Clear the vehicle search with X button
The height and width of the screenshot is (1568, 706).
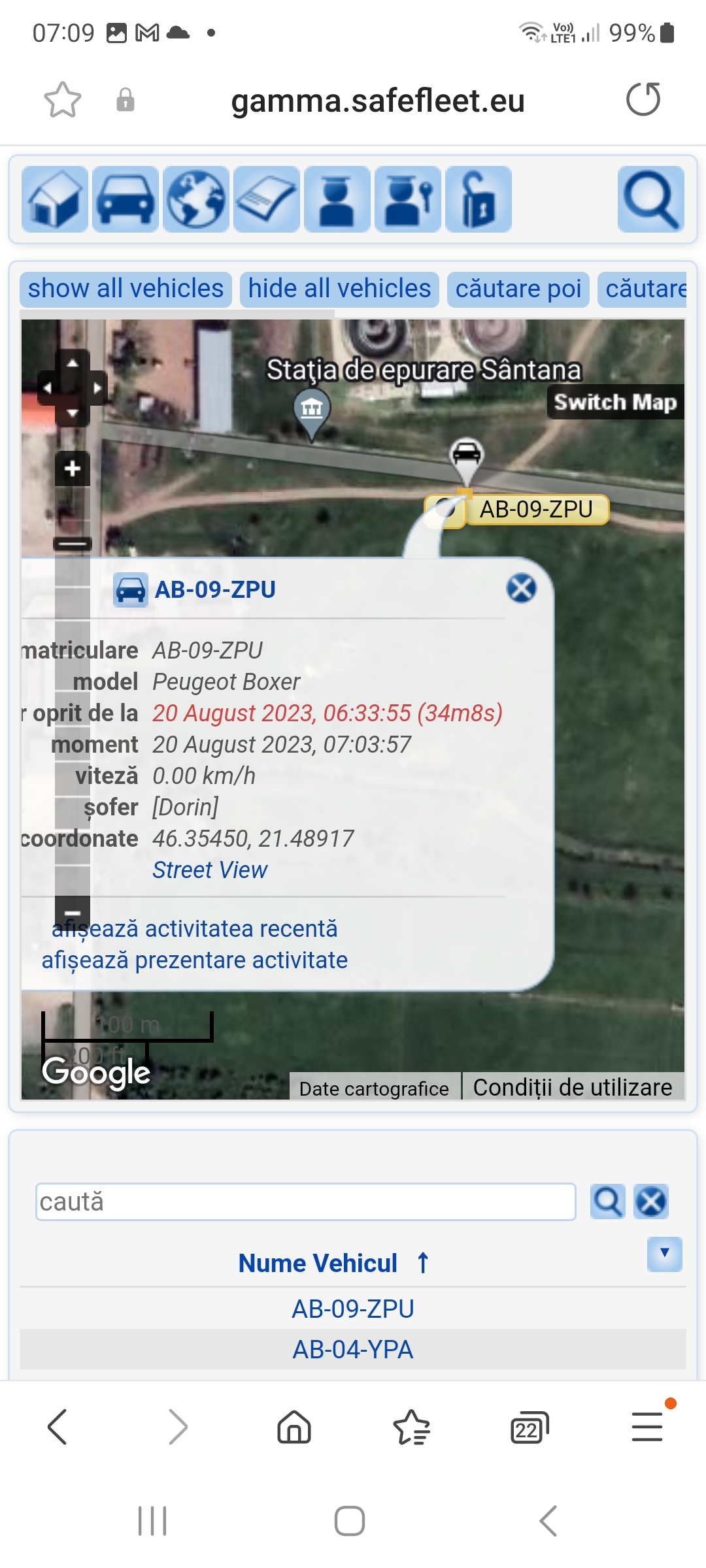[x=651, y=1201]
